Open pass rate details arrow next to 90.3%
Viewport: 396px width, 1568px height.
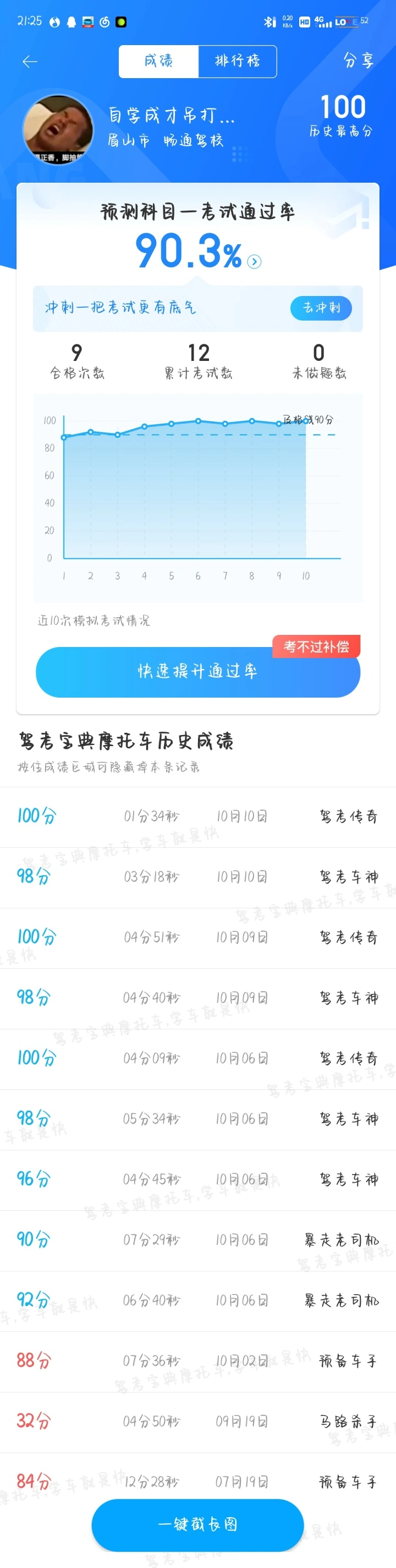(x=255, y=262)
